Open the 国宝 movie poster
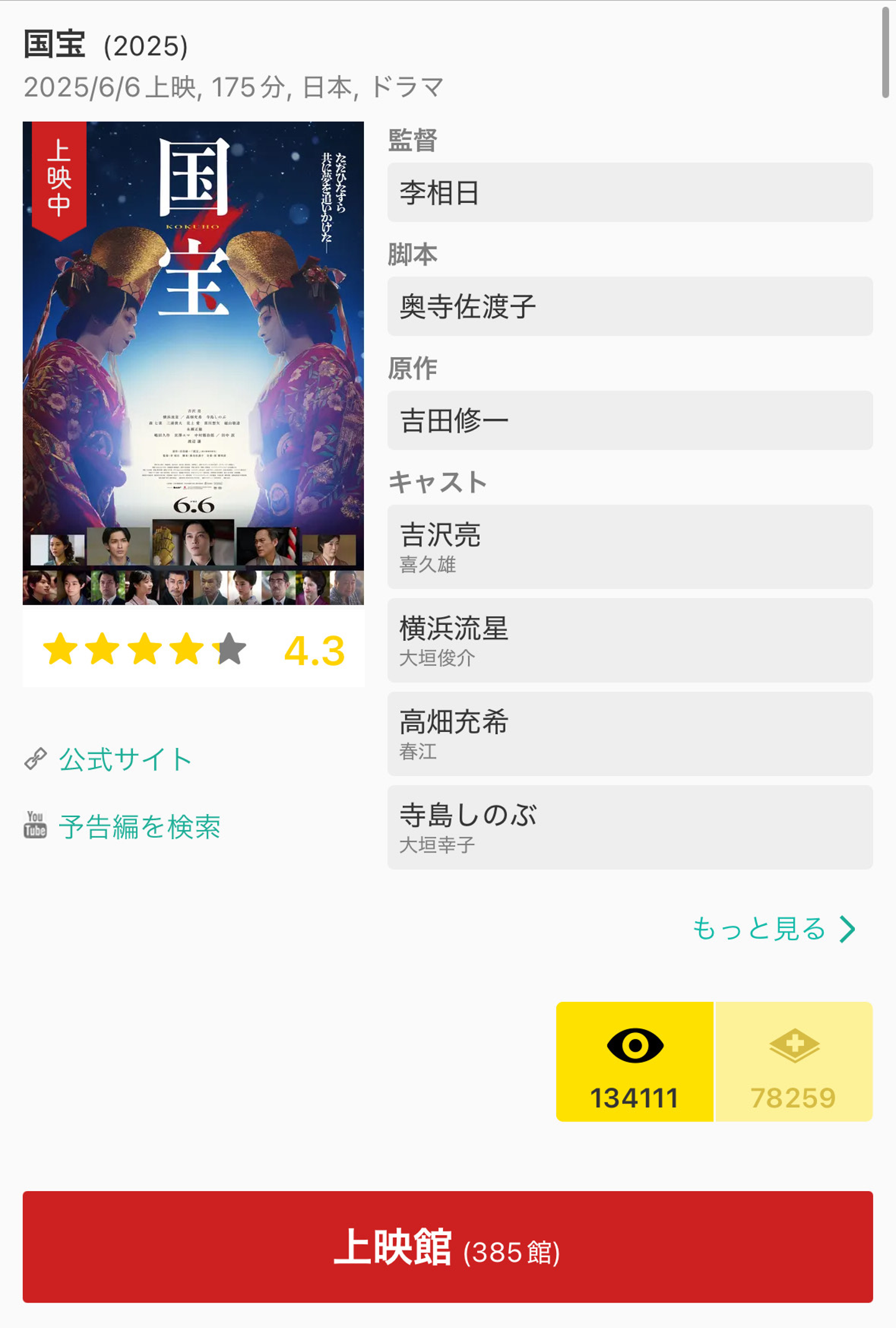The height and width of the screenshot is (1328, 896). point(193,363)
